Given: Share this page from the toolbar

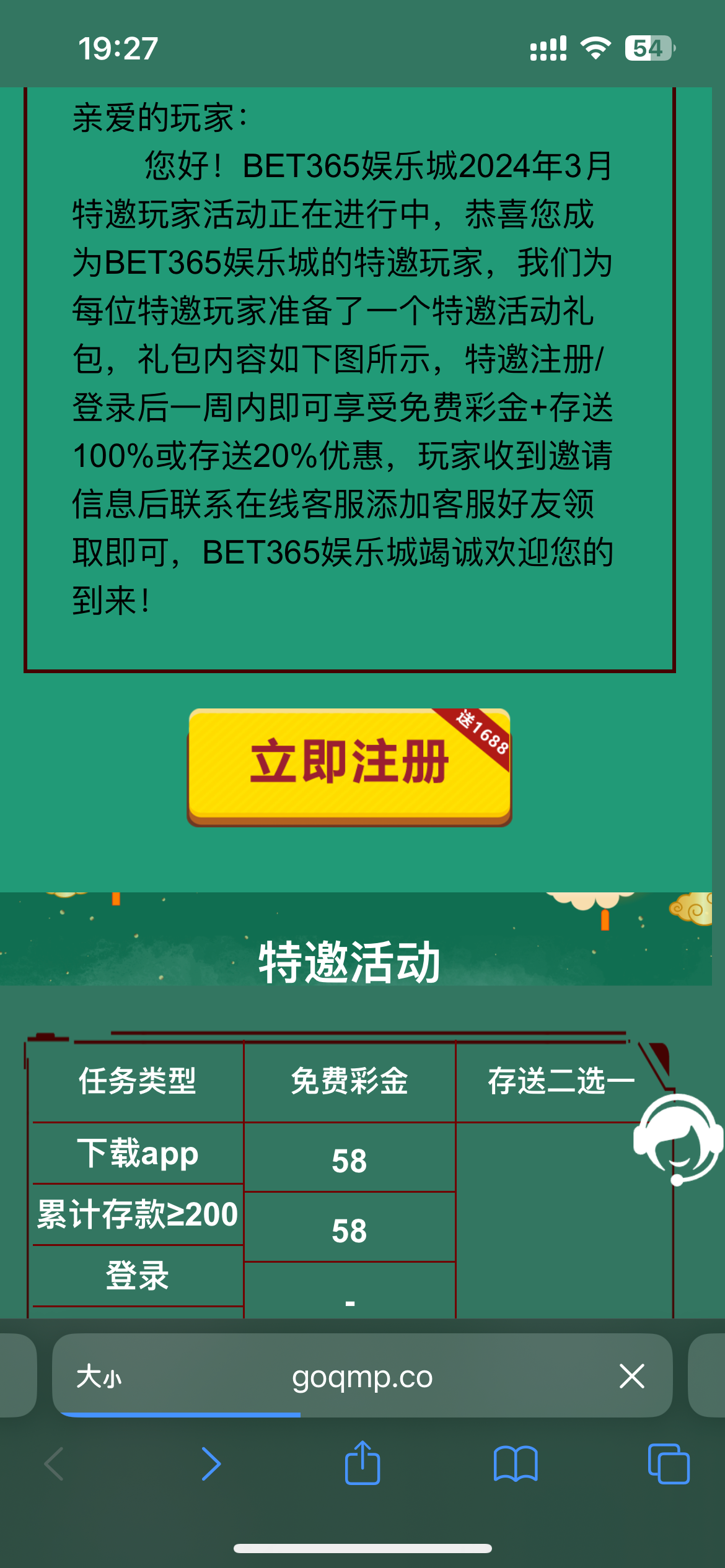Looking at the screenshot, I should (362, 1463).
